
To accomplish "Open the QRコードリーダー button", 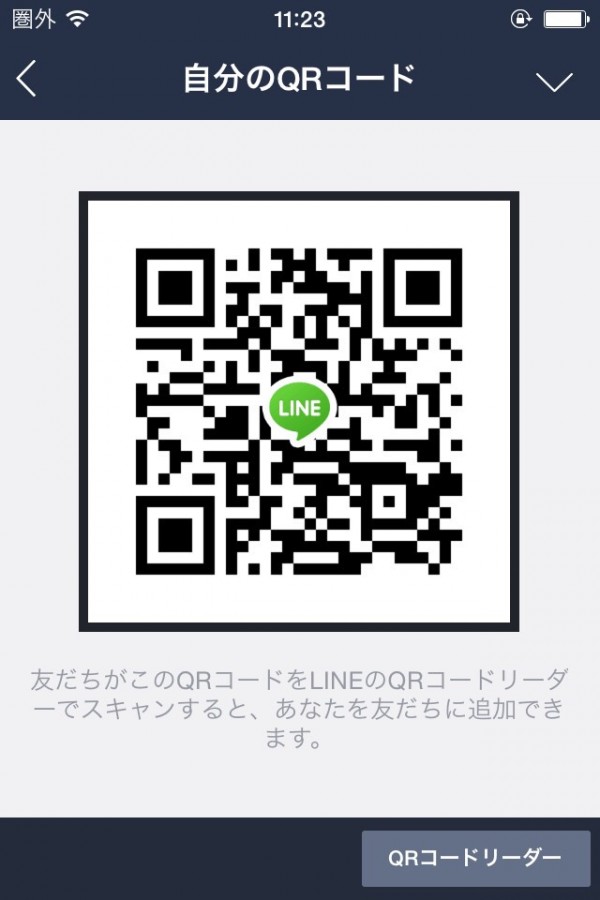I will (474, 858).
